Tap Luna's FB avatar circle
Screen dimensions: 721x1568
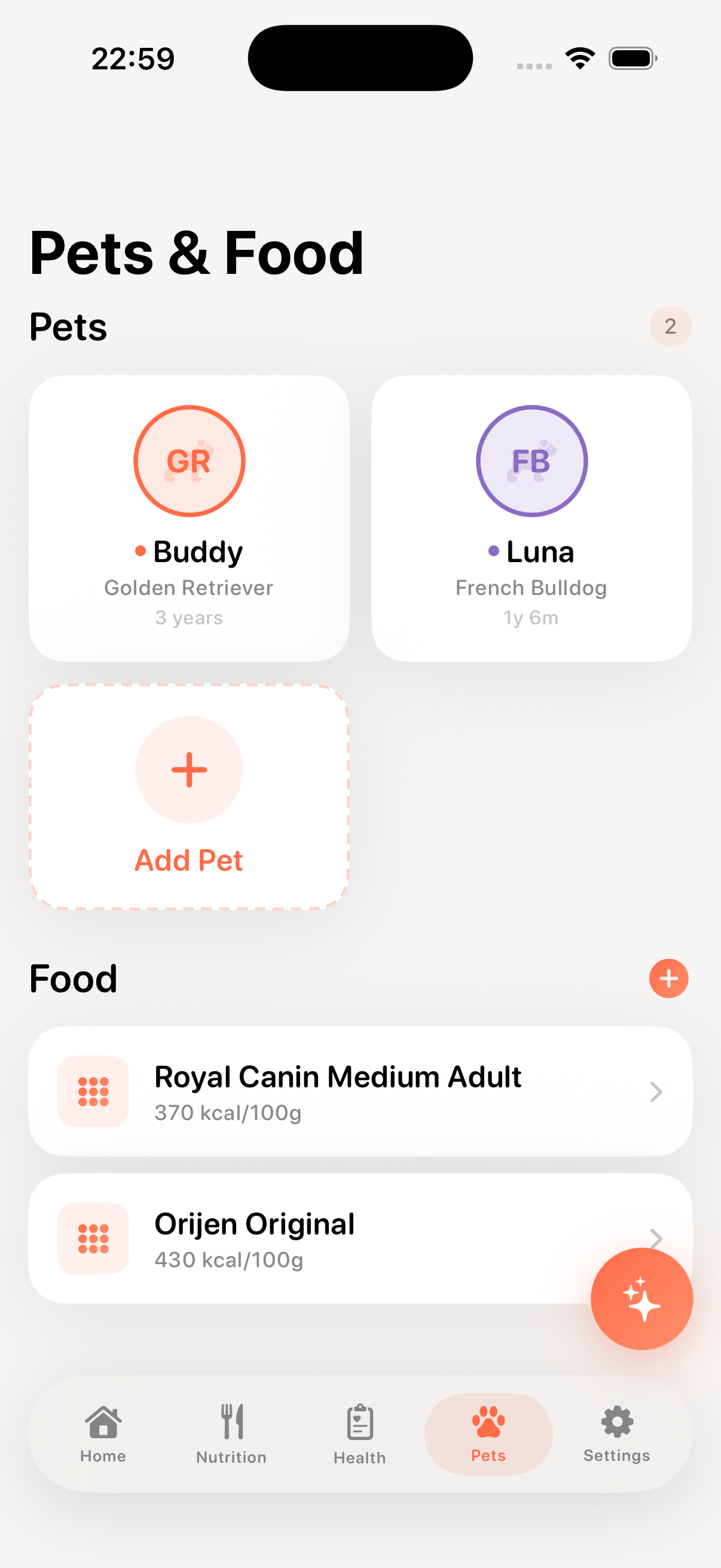pyautogui.click(x=531, y=461)
